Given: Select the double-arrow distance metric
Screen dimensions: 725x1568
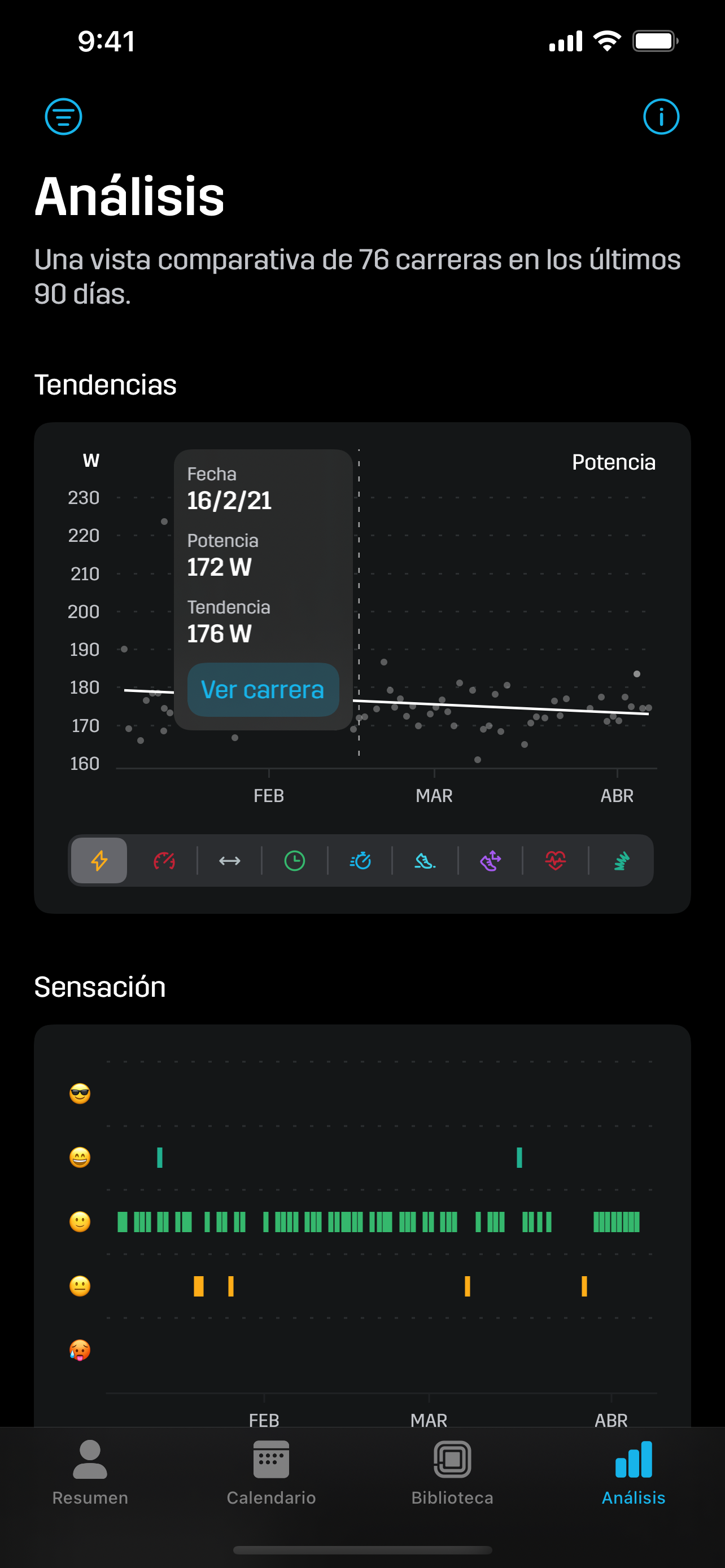Looking at the screenshot, I should tap(229, 860).
